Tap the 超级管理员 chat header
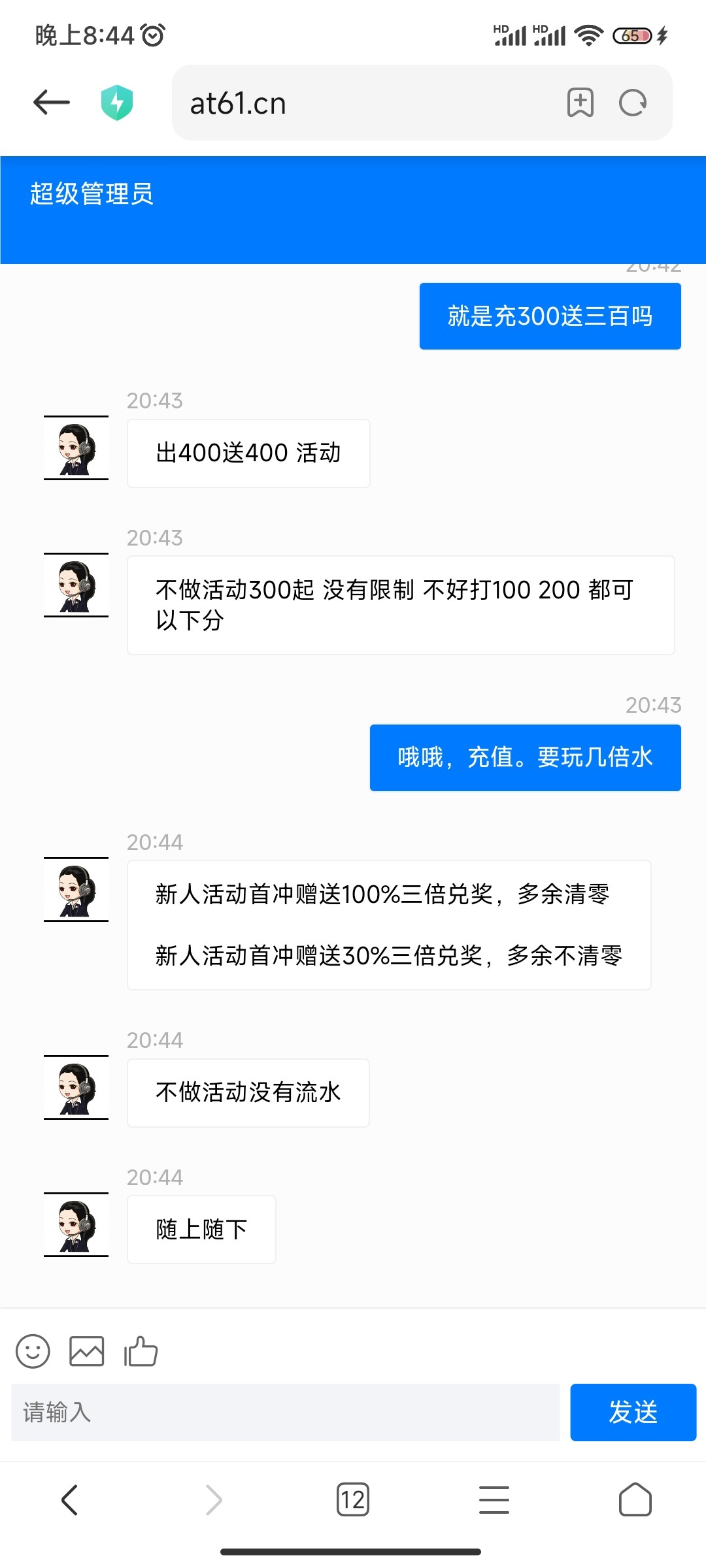This screenshot has width=706, height=1568. [92, 193]
